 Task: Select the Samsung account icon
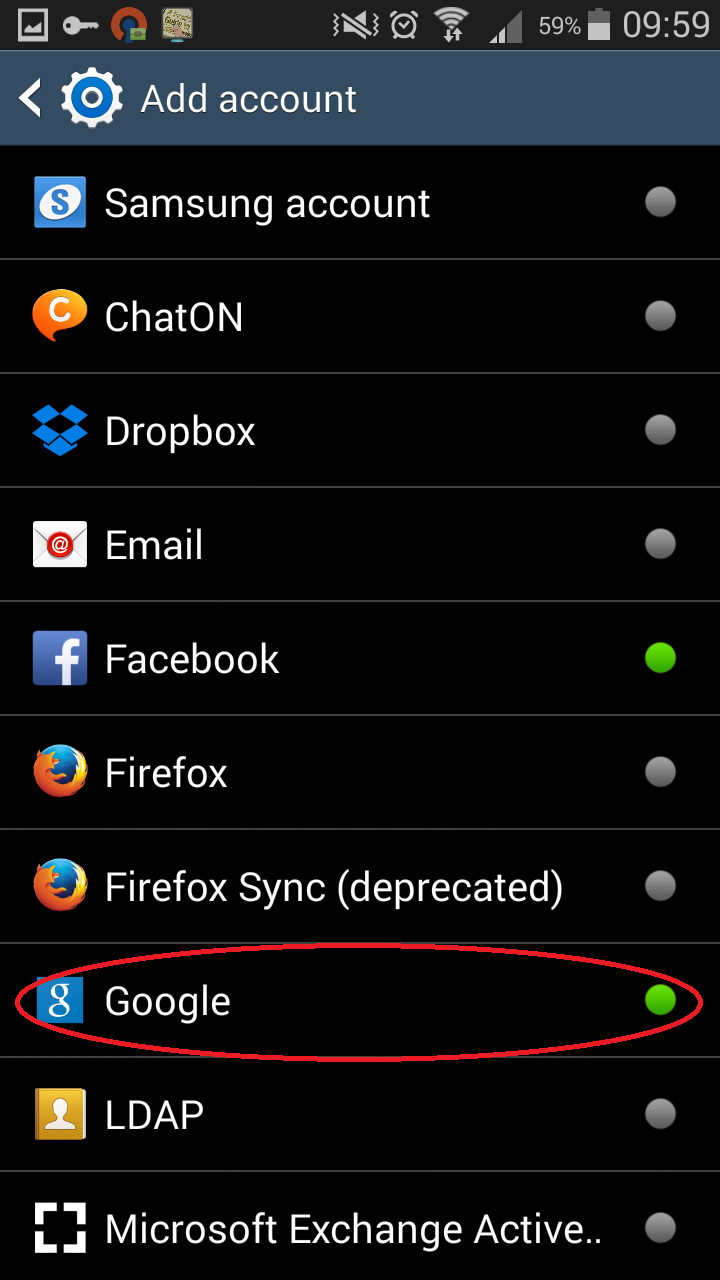(57, 202)
